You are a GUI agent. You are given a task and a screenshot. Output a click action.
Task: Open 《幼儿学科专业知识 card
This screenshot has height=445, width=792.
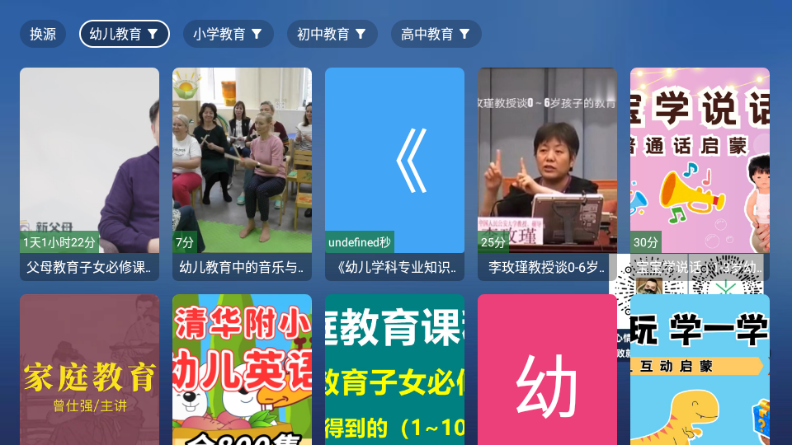pos(394,172)
